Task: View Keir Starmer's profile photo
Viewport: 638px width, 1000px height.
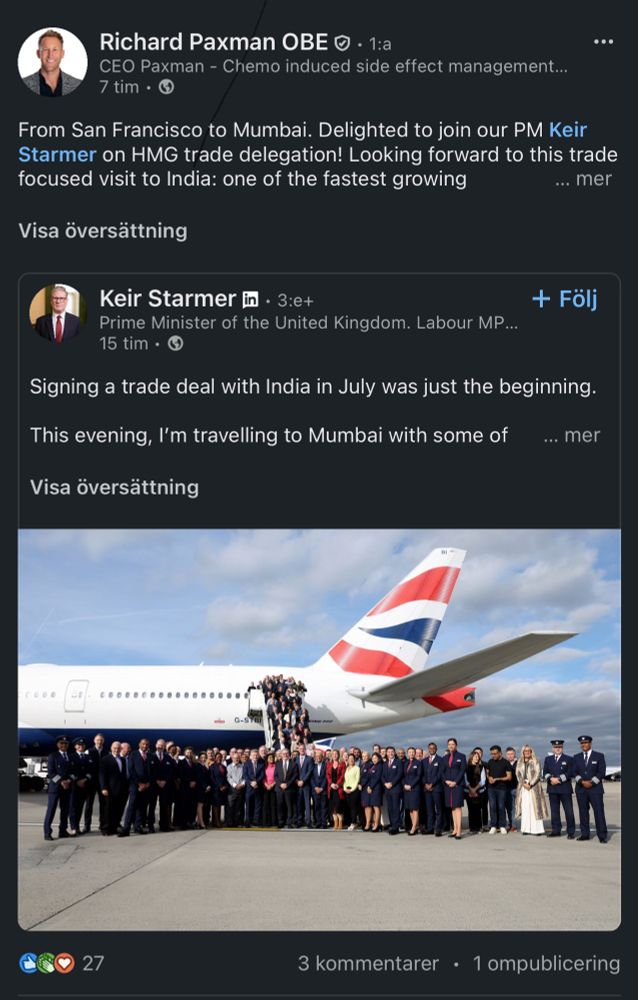Action: 57,313
